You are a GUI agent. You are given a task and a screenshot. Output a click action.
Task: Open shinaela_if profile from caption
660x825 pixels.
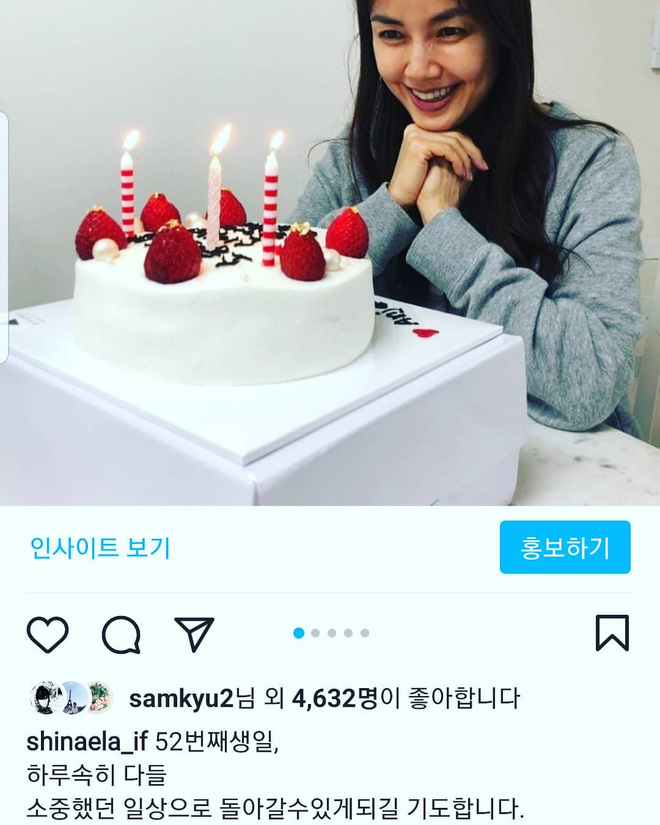(88, 742)
